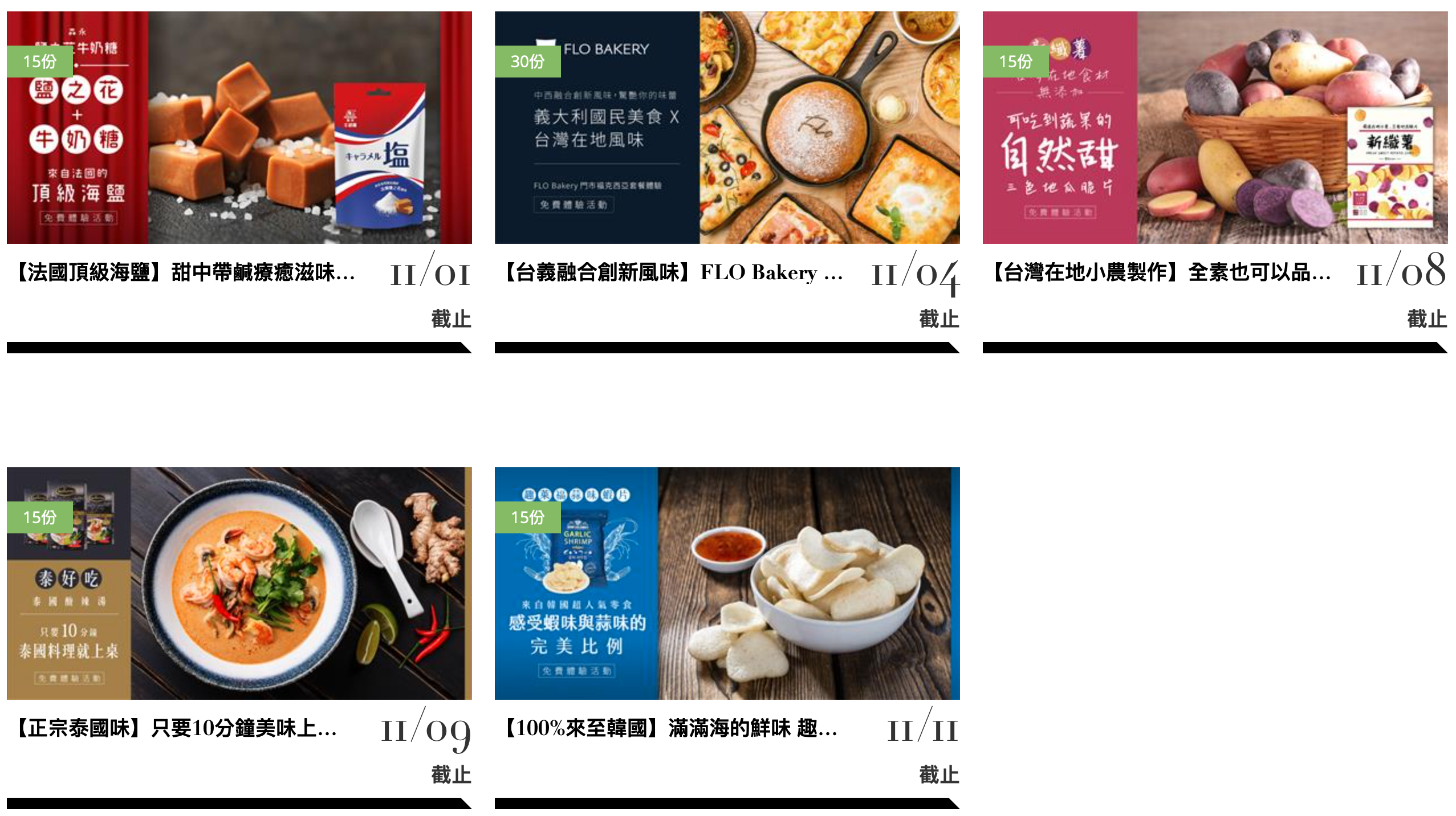1456x816 pixels.
Task: Tap the title 【正宗泰國味】只要10分鐘美味上
Action: (x=176, y=729)
